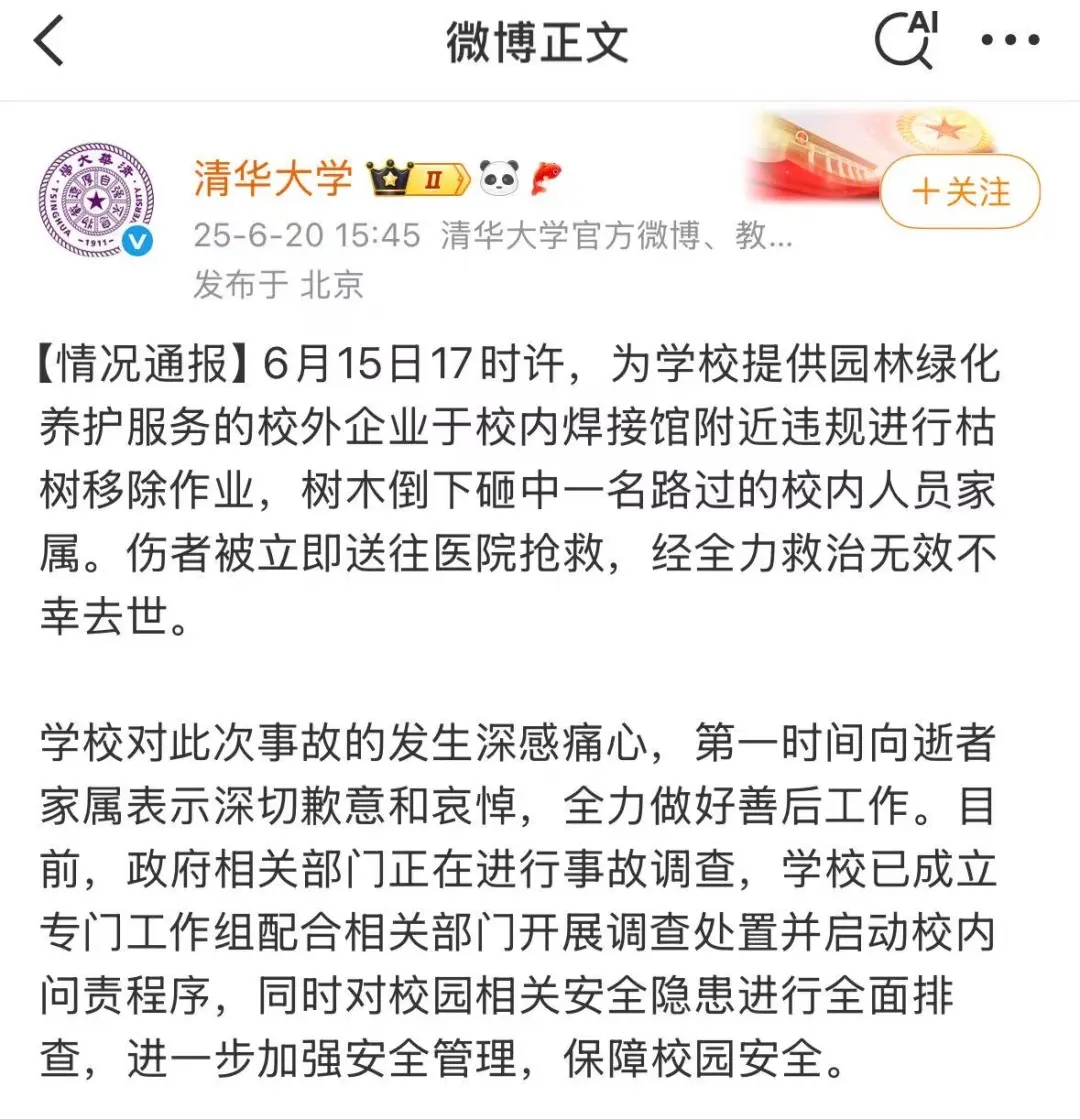Open the AI search icon
Viewport: 1080px width, 1119px height.
[x=906, y=41]
